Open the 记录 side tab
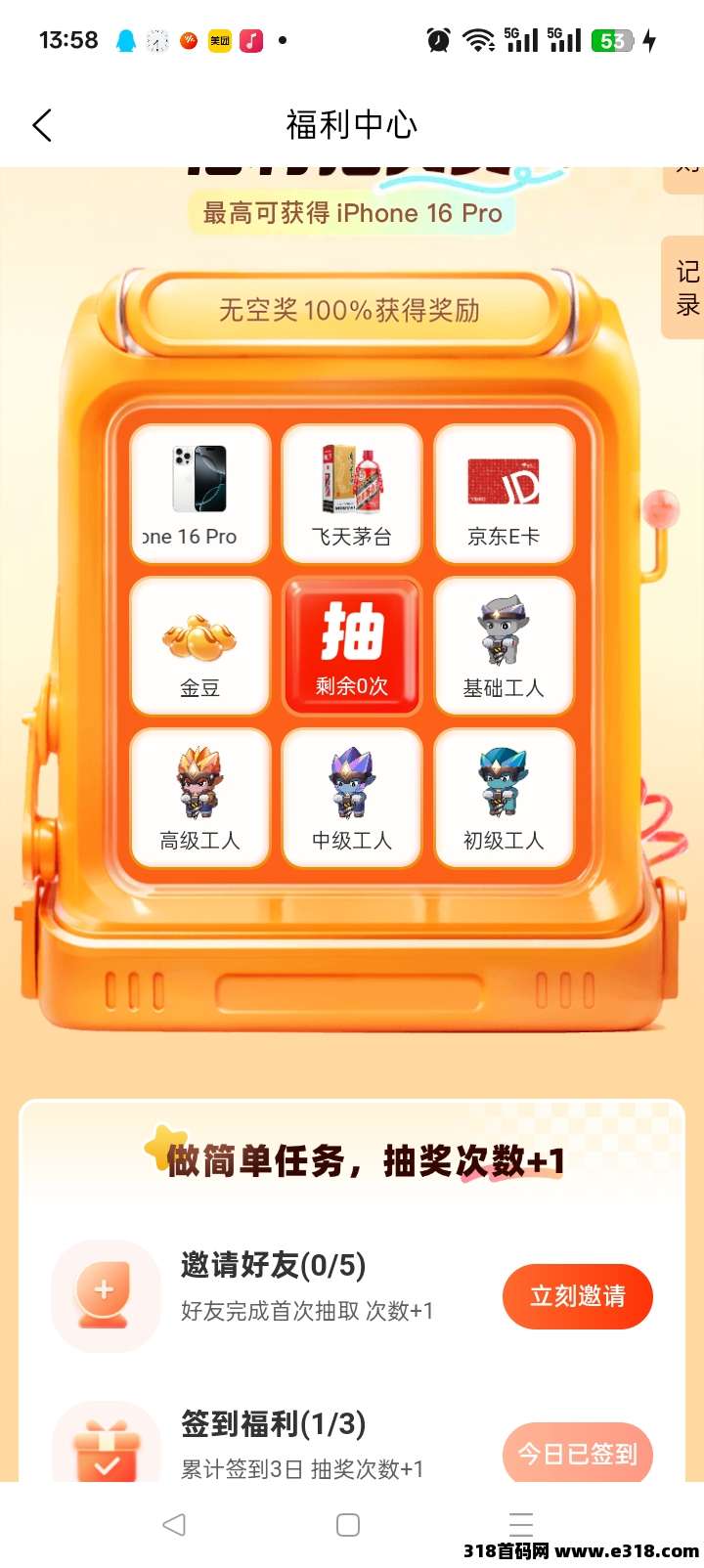The width and height of the screenshot is (704, 1568). point(686,287)
